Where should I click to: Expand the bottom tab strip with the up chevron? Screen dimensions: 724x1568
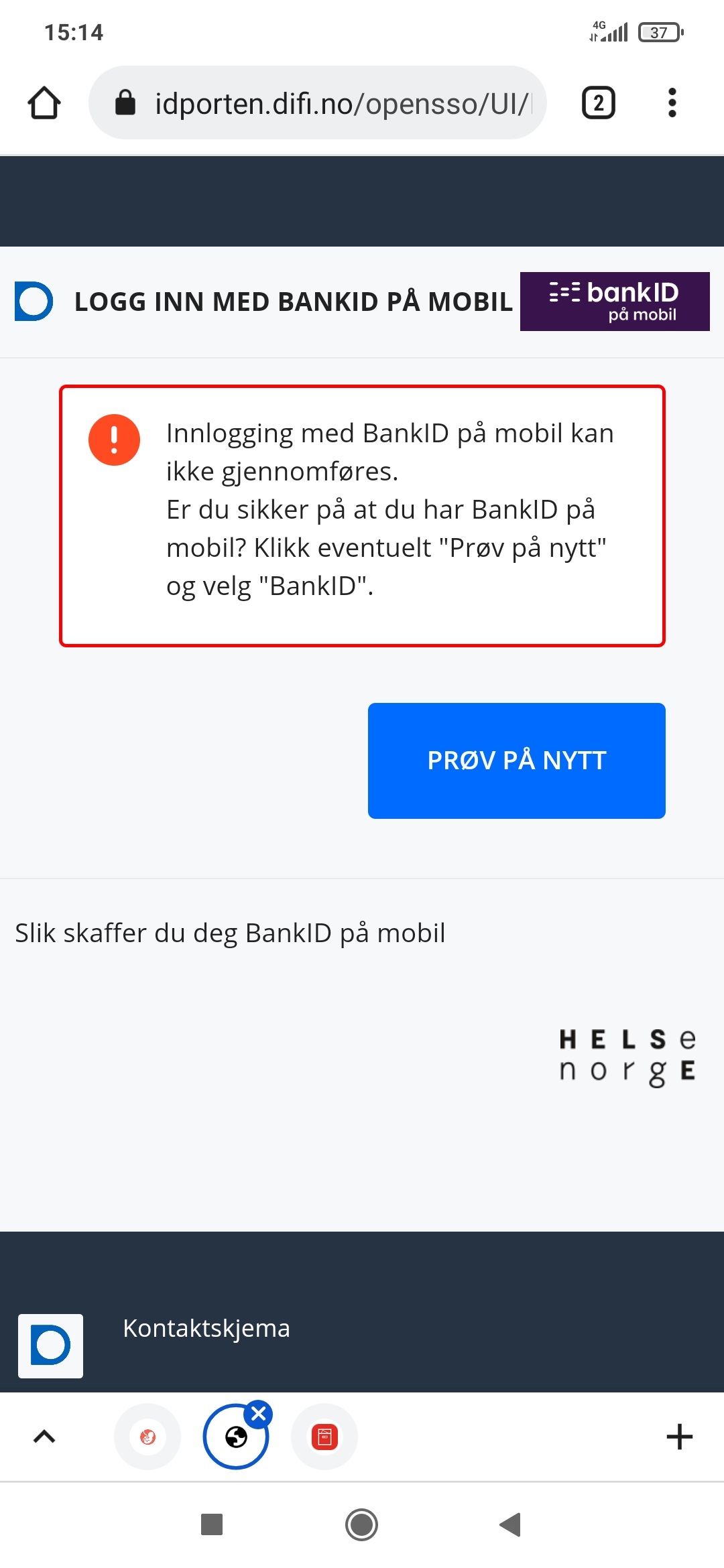pos(44,1436)
